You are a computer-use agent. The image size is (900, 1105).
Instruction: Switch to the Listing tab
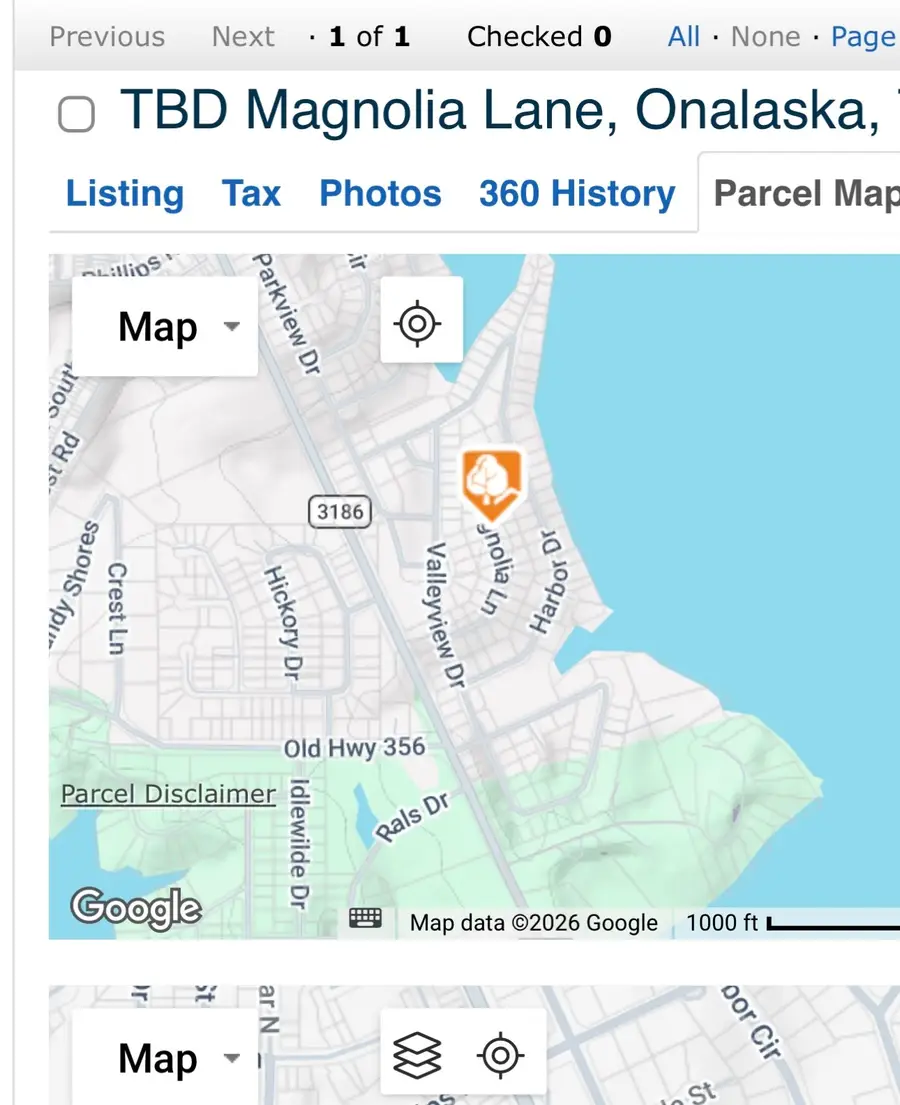pos(125,193)
